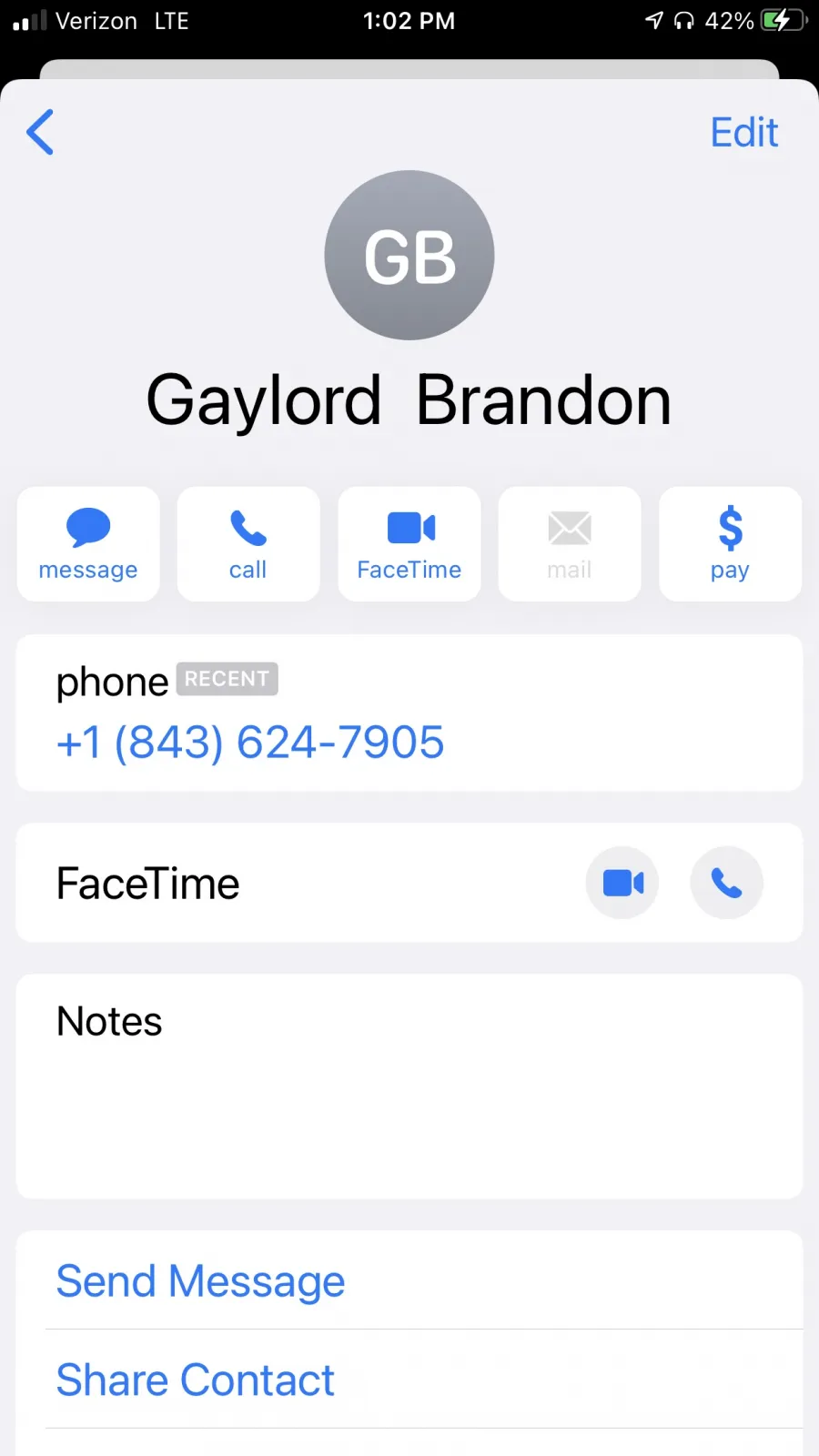The width and height of the screenshot is (819, 1456).
Task: Tap Share Contact
Action: (195, 1380)
